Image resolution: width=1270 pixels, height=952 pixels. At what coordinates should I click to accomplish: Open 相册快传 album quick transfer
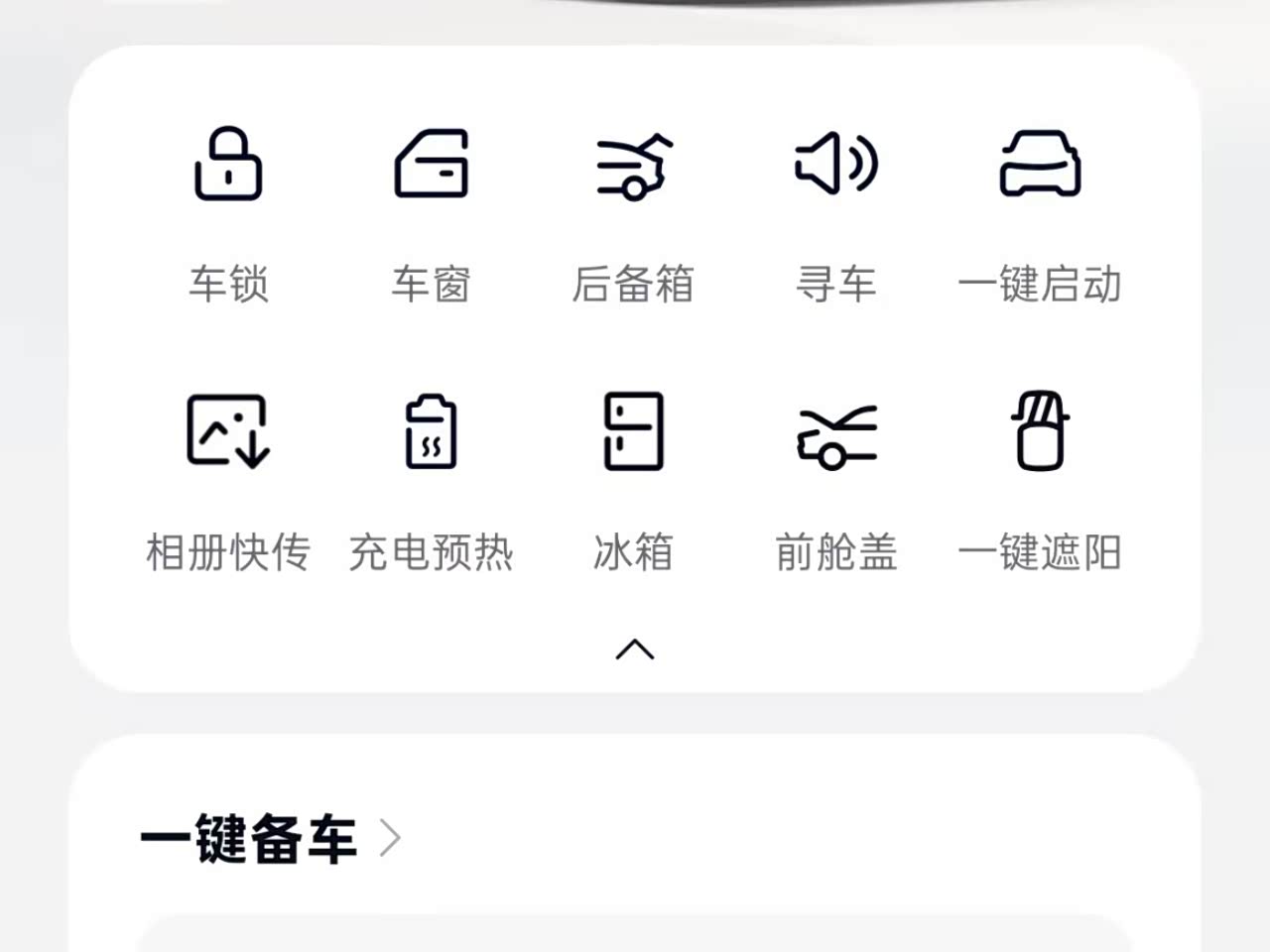pos(228,431)
